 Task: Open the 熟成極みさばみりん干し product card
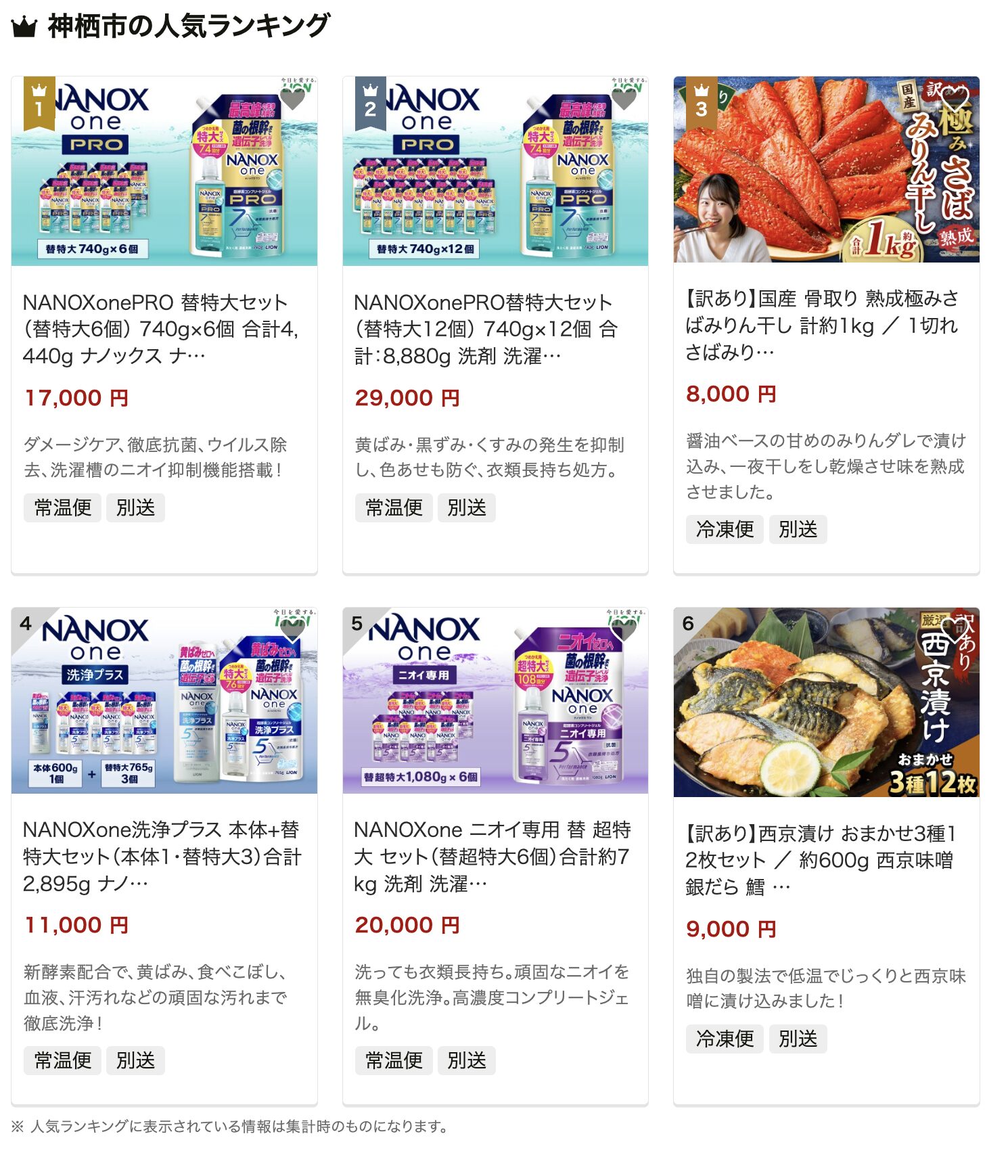[x=821, y=325]
